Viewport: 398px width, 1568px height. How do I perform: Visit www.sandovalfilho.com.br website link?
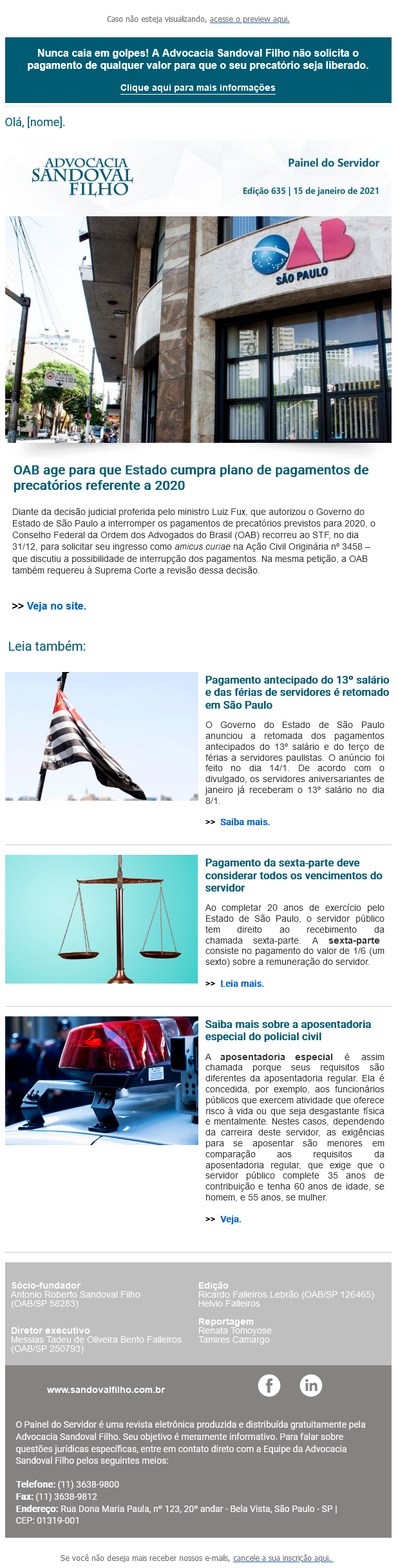[106, 1390]
